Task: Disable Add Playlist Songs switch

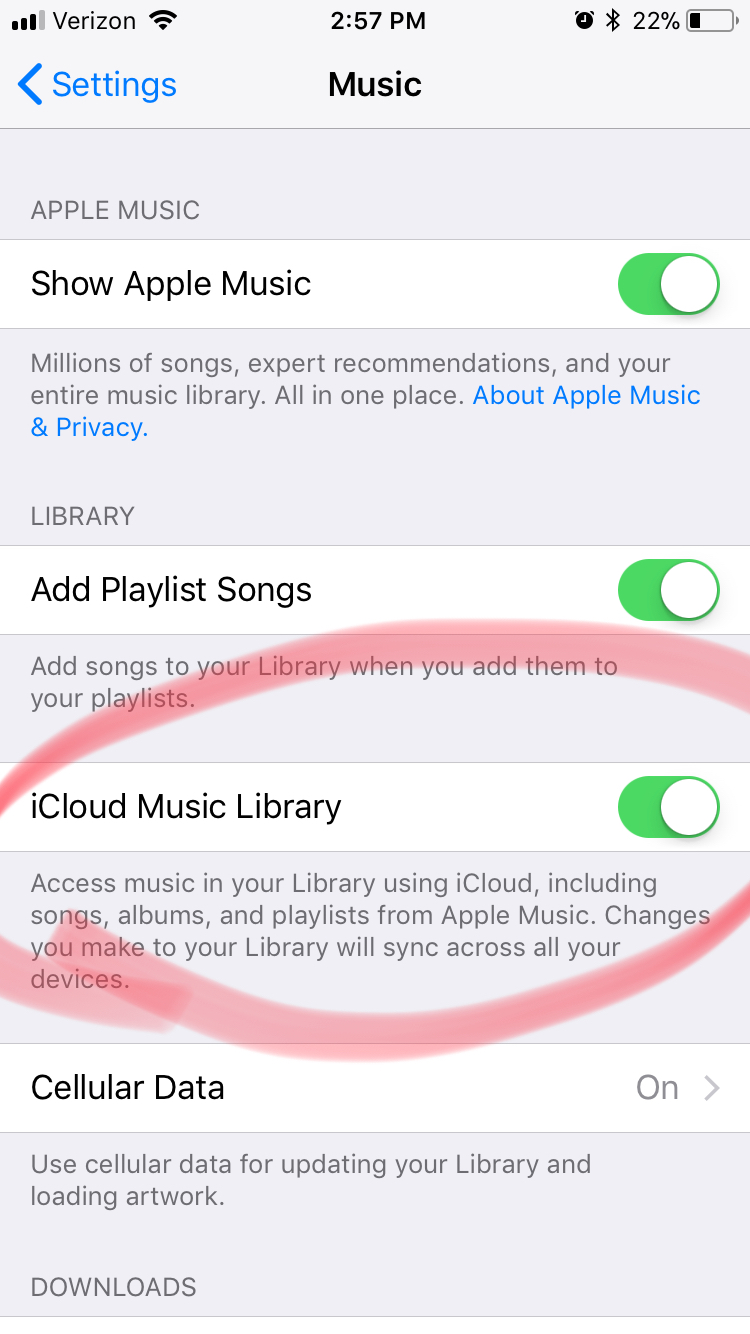Action: (x=668, y=590)
